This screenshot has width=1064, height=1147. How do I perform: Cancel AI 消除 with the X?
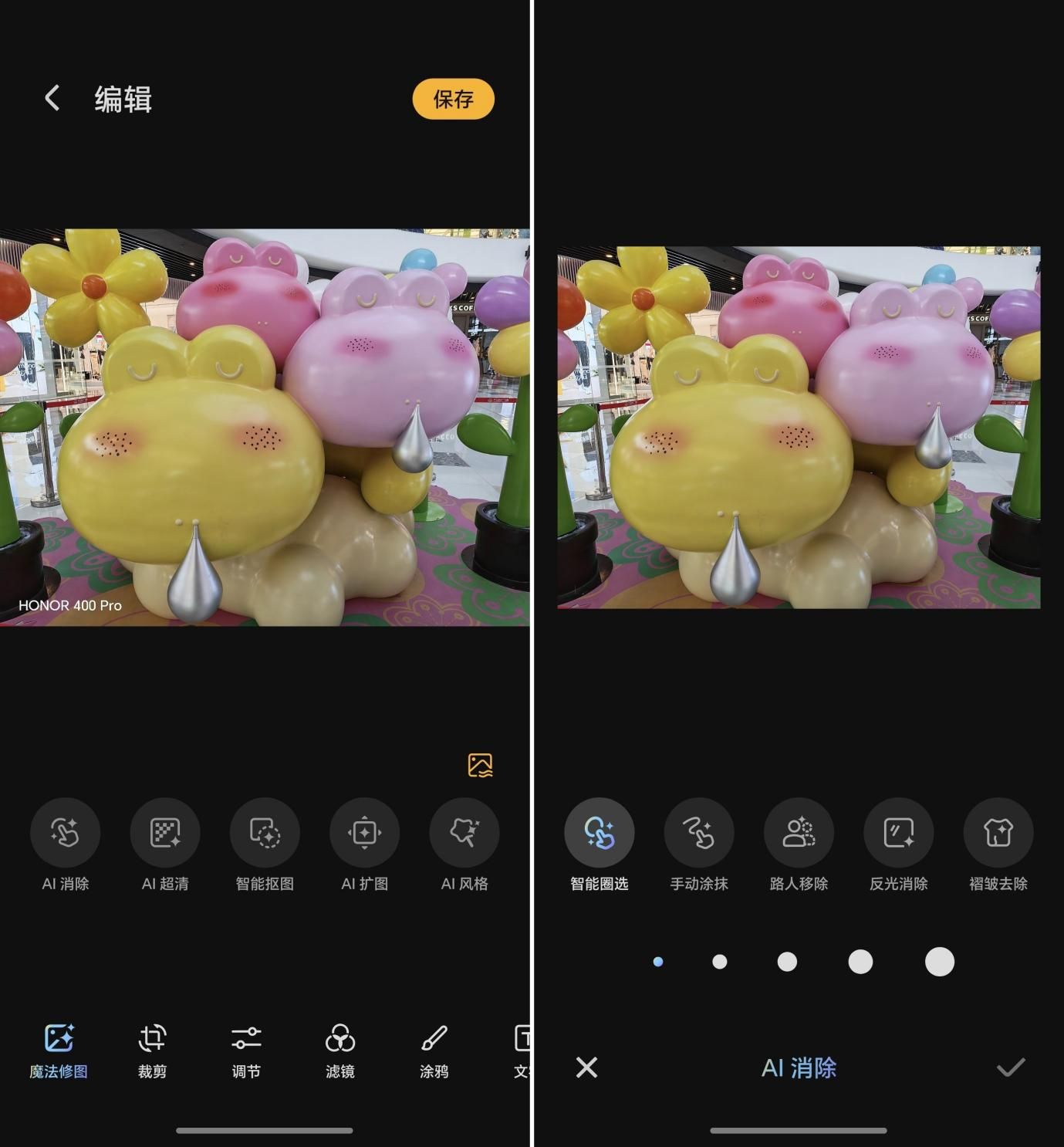pyautogui.click(x=587, y=1067)
